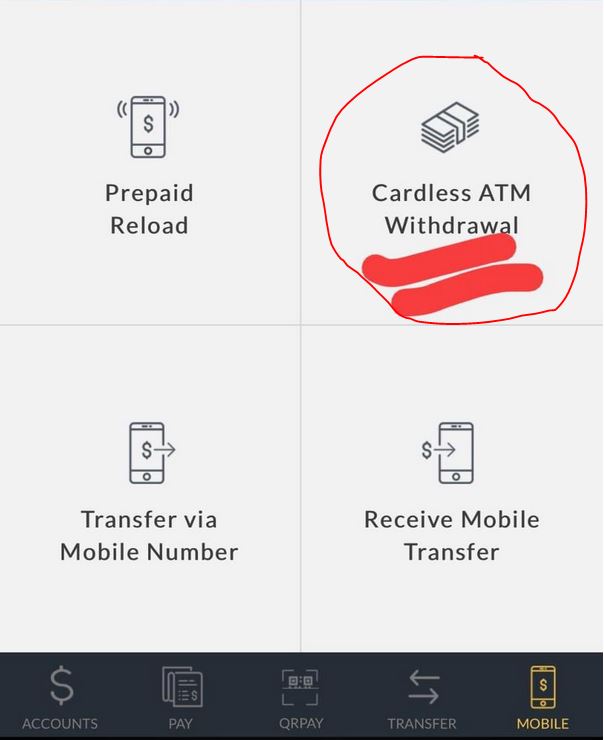The width and height of the screenshot is (604, 740).
Task: Switch to the Transfer tab
Action: (x=422, y=697)
